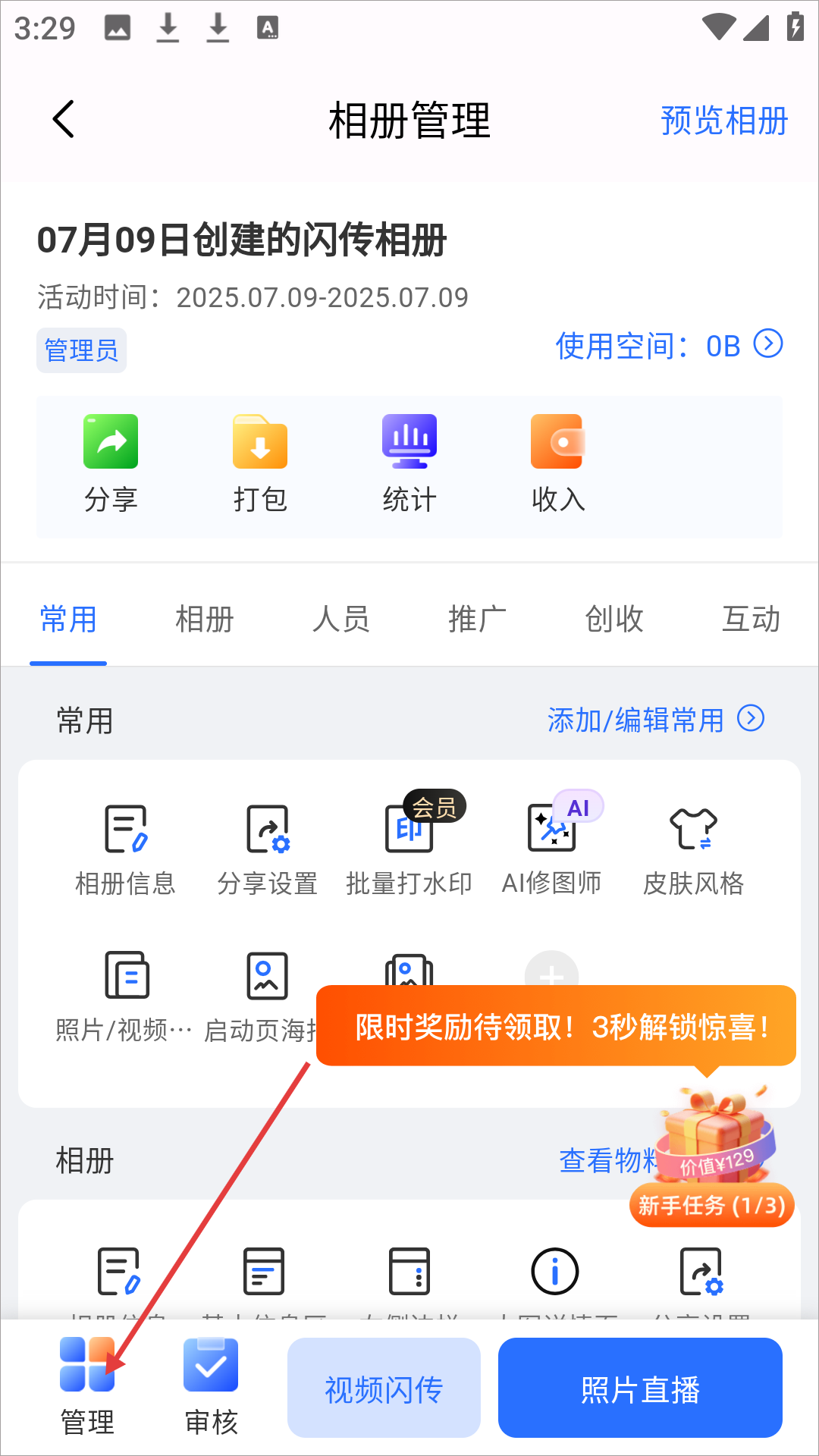Open the 使用空间 storage details

click(x=669, y=346)
